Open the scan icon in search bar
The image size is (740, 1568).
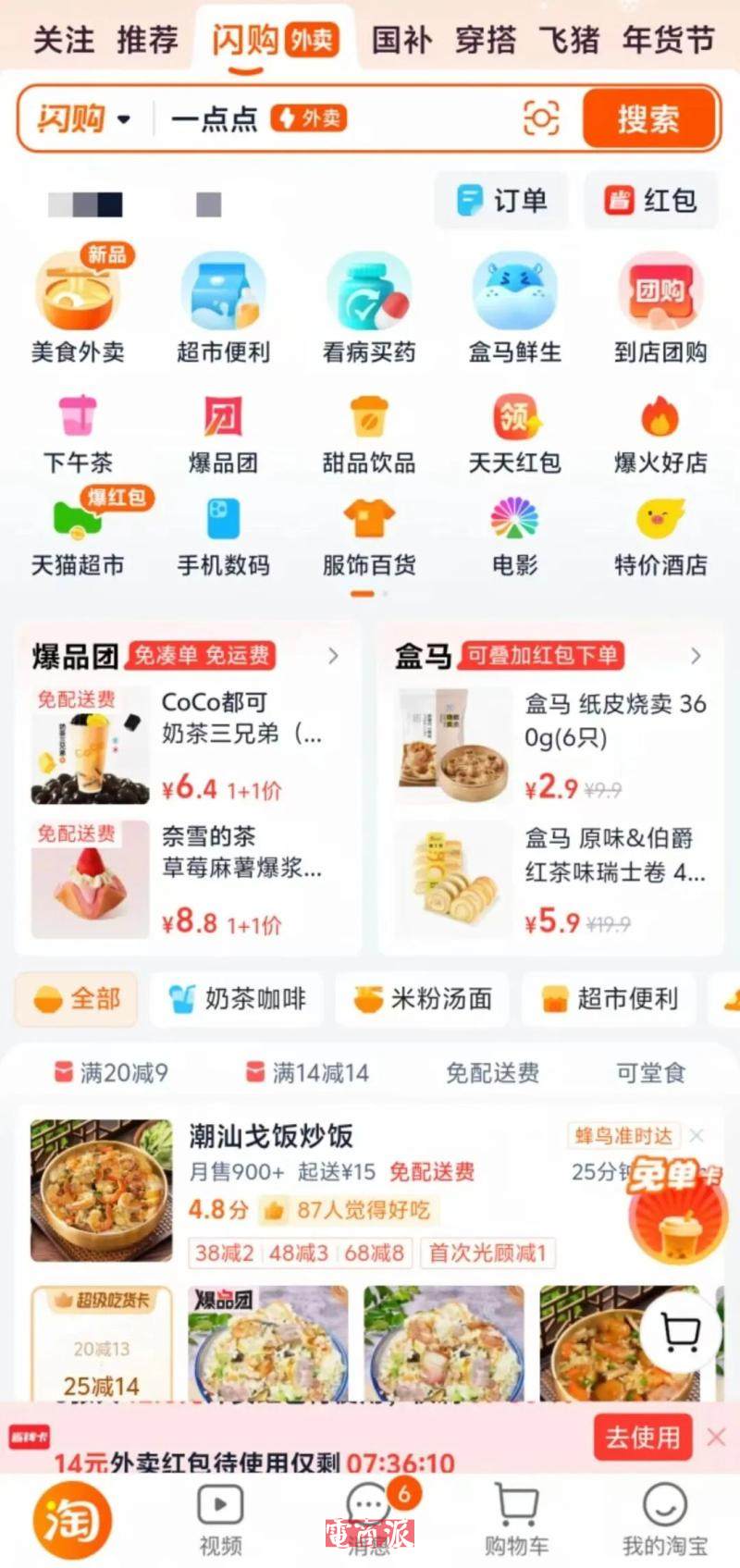pyautogui.click(x=541, y=117)
